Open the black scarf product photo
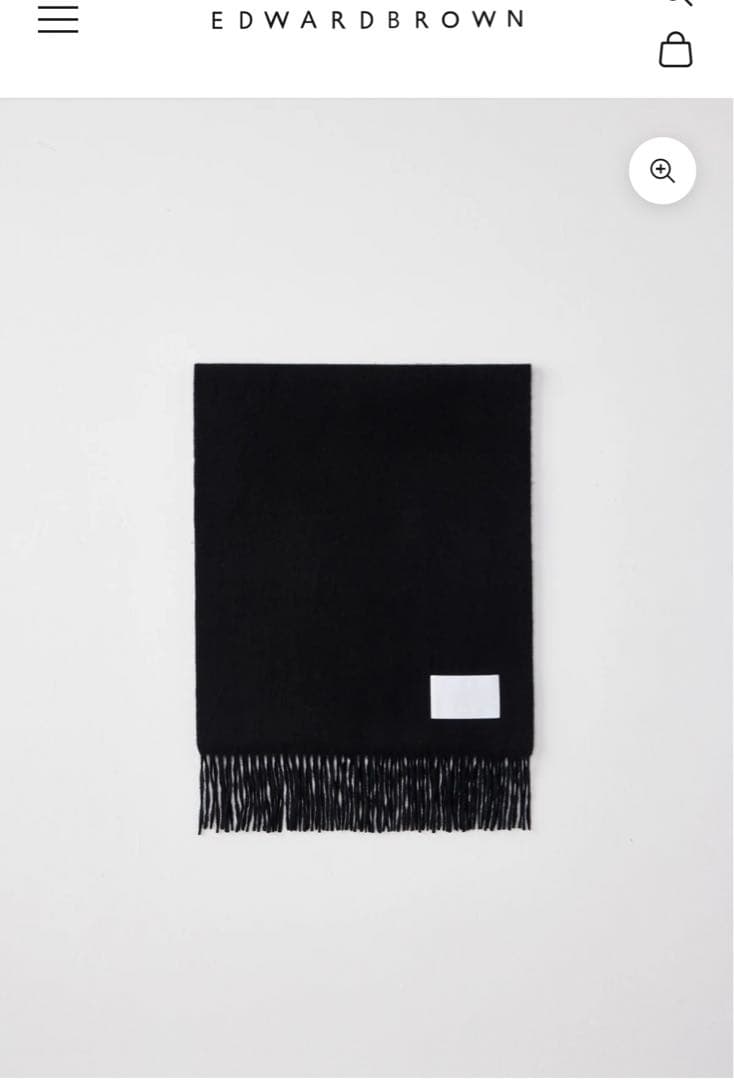The height and width of the screenshot is (1080, 734). point(363,560)
